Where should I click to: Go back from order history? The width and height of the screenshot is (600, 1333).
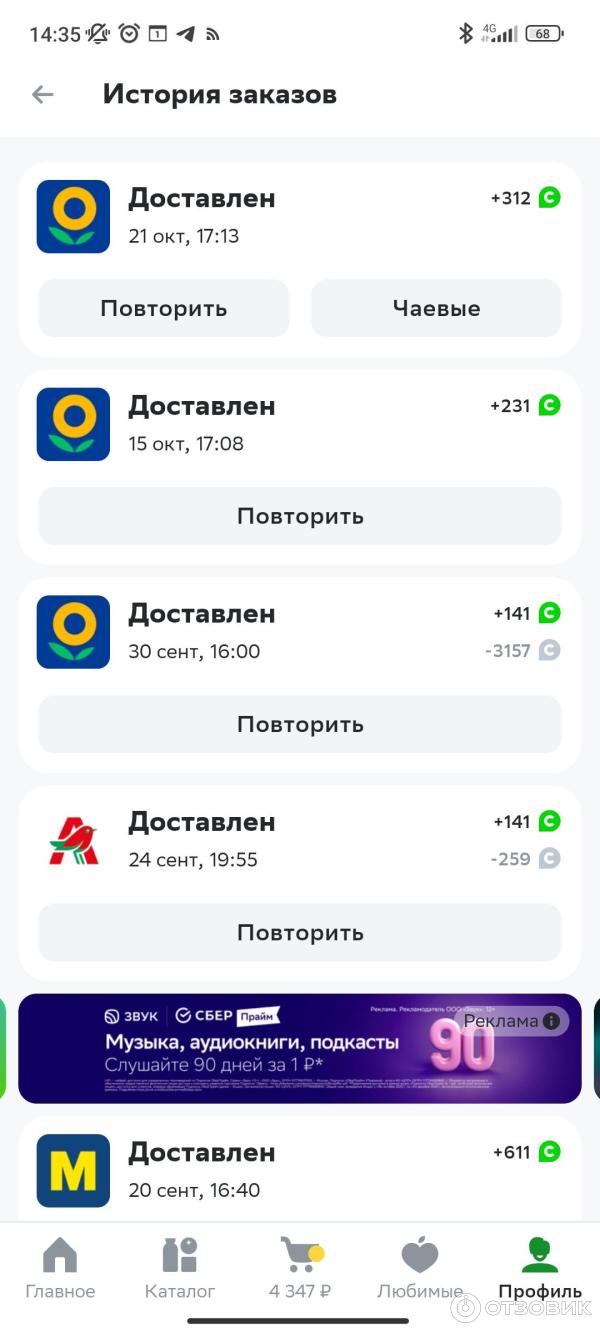(42, 95)
